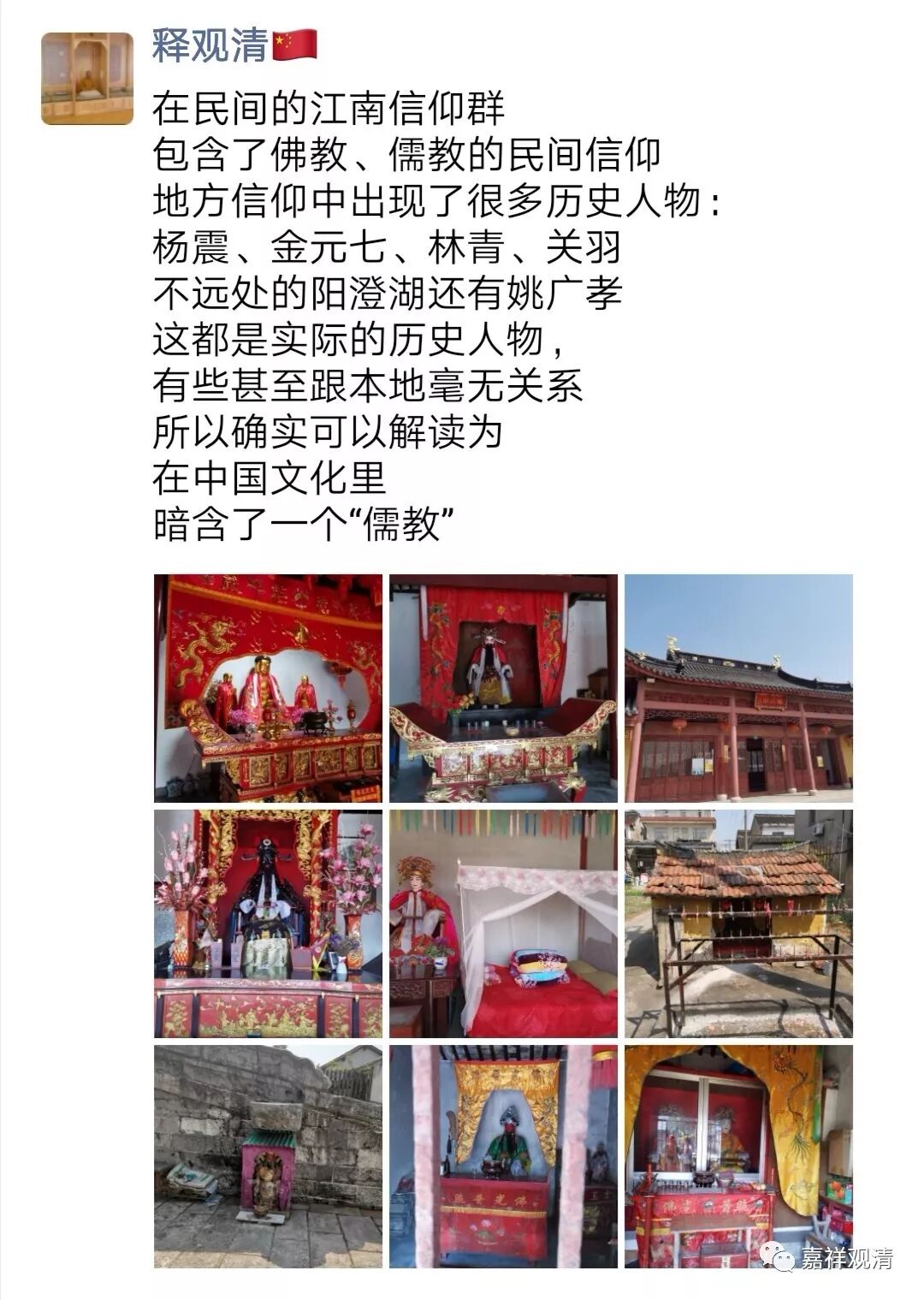
Task: Open photo of small shrine by stone wall
Action: tap(268, 1156)
